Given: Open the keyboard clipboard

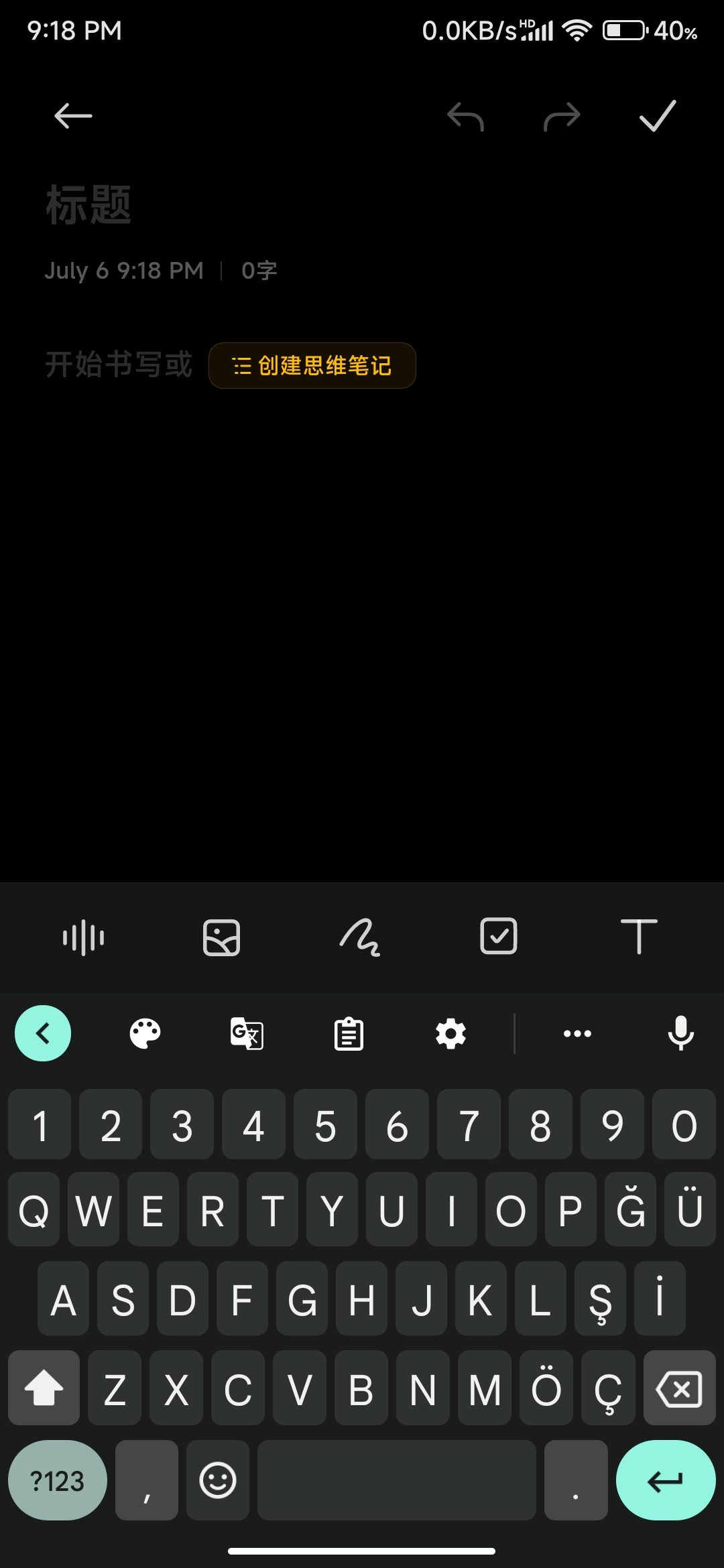Looking at the screenshot, I should [349, 1033].
